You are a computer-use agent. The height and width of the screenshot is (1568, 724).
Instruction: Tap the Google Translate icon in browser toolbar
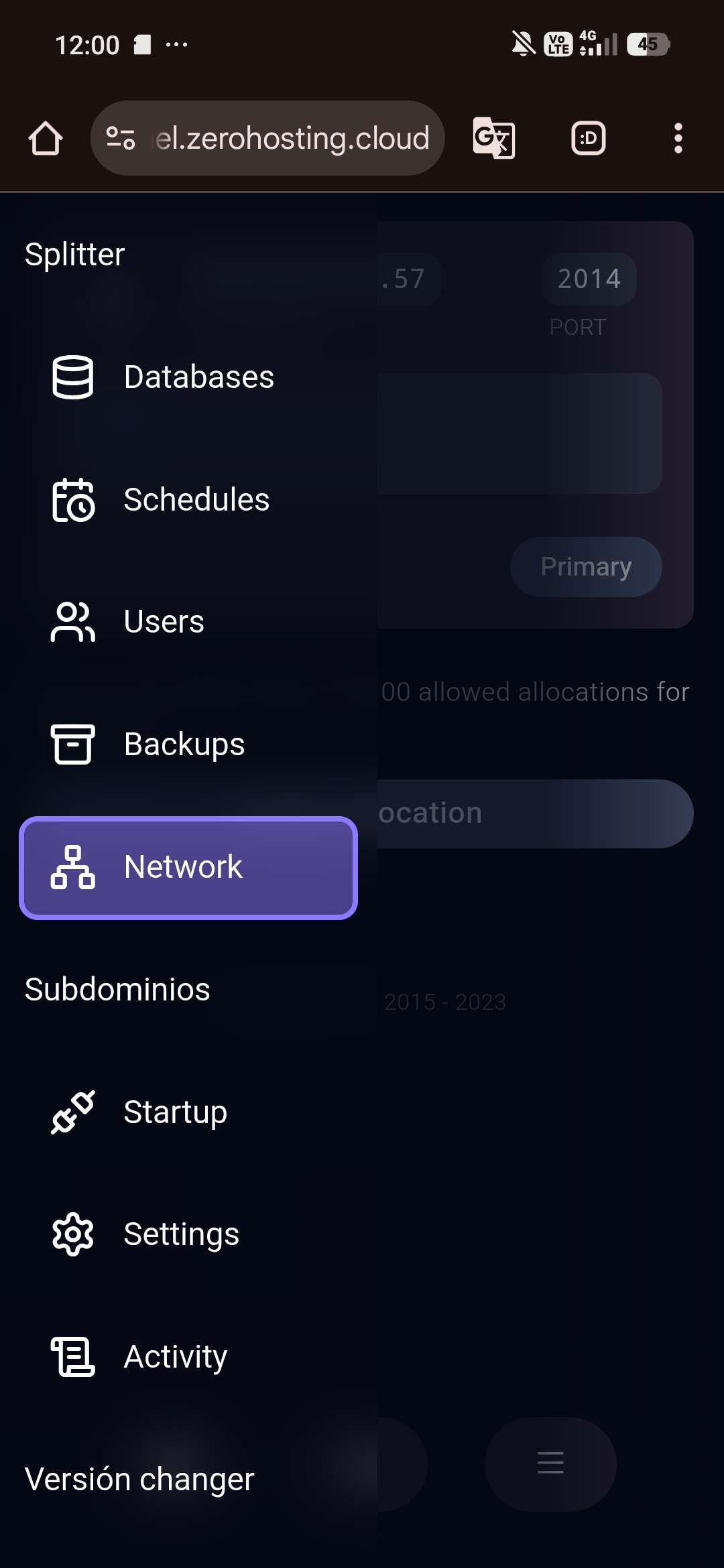coord(494,138)
